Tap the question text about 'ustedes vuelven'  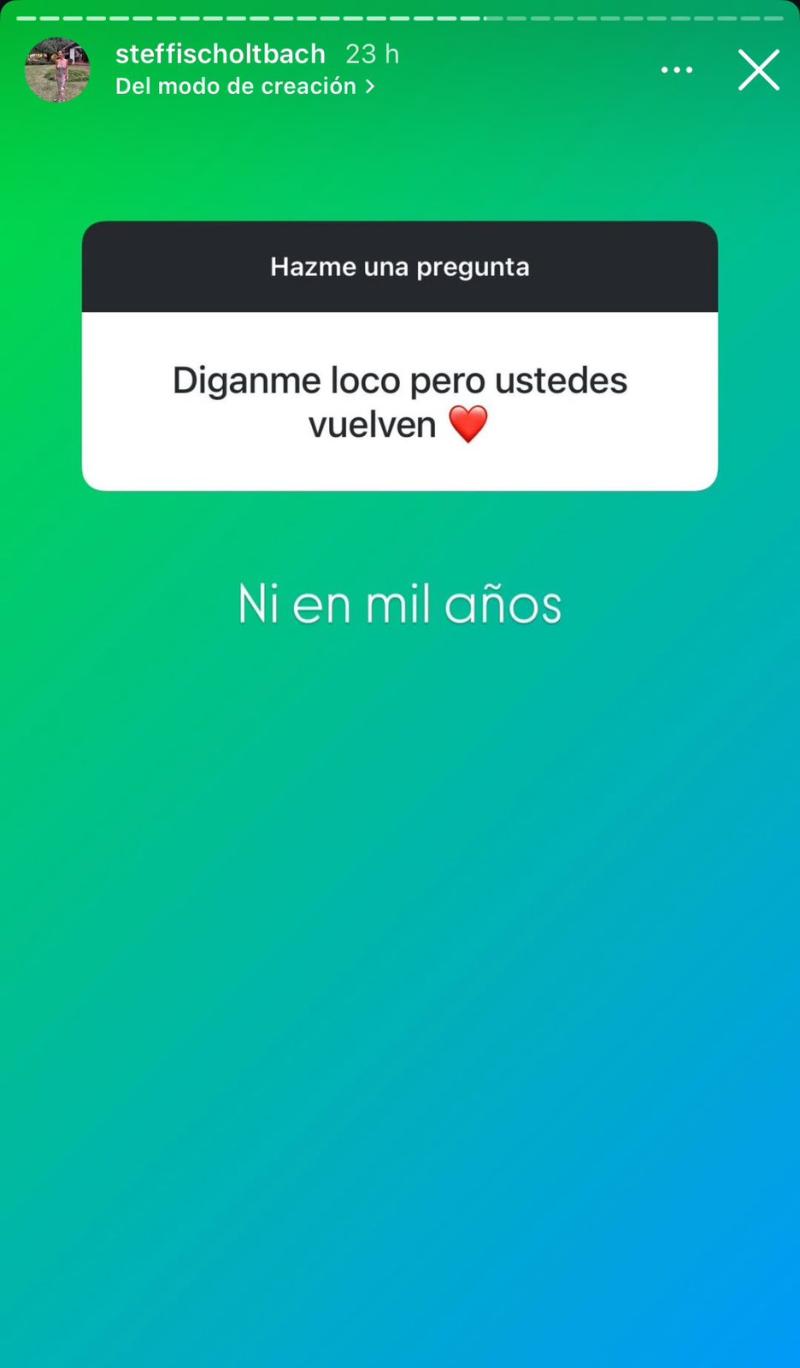pos(400,400)
